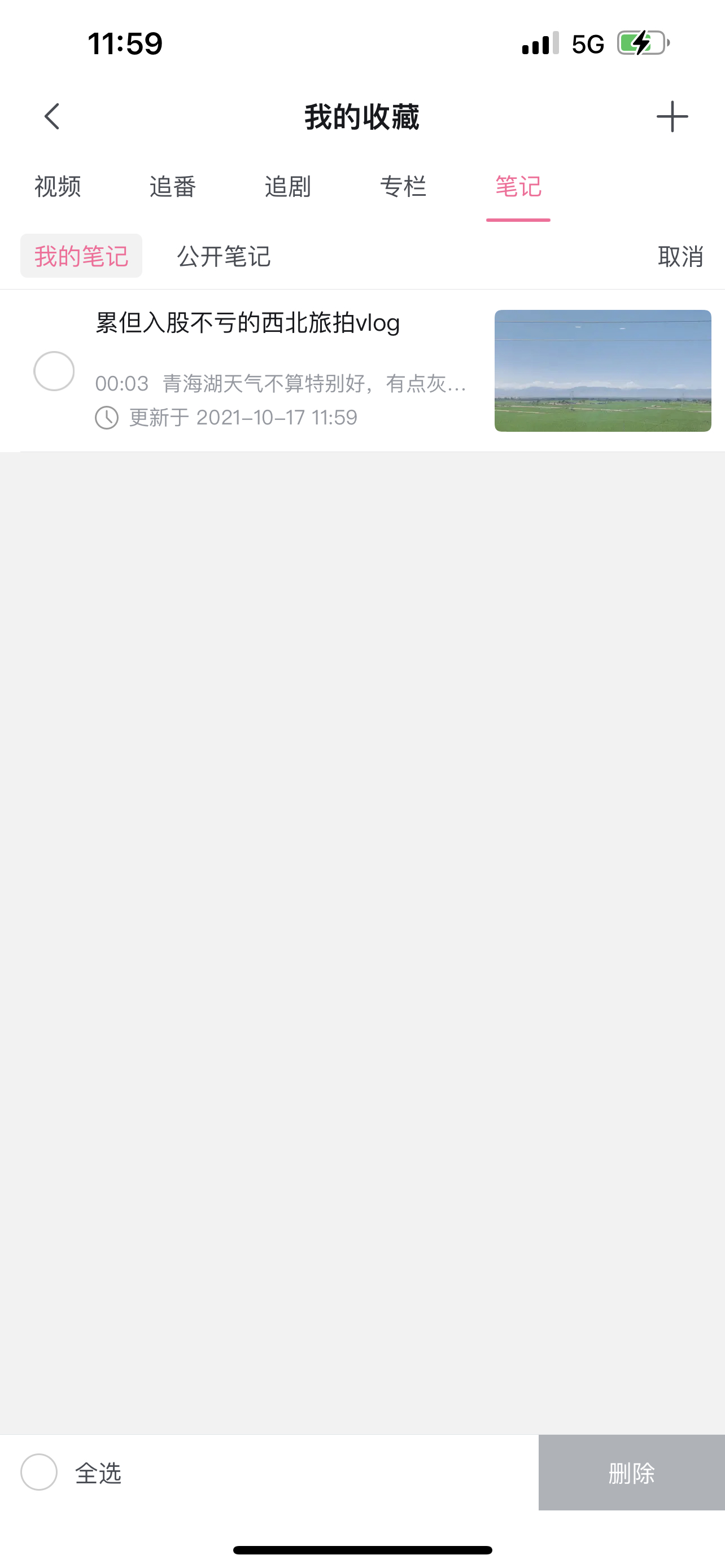Show 我的笔记 list

(x=81, y=256)
